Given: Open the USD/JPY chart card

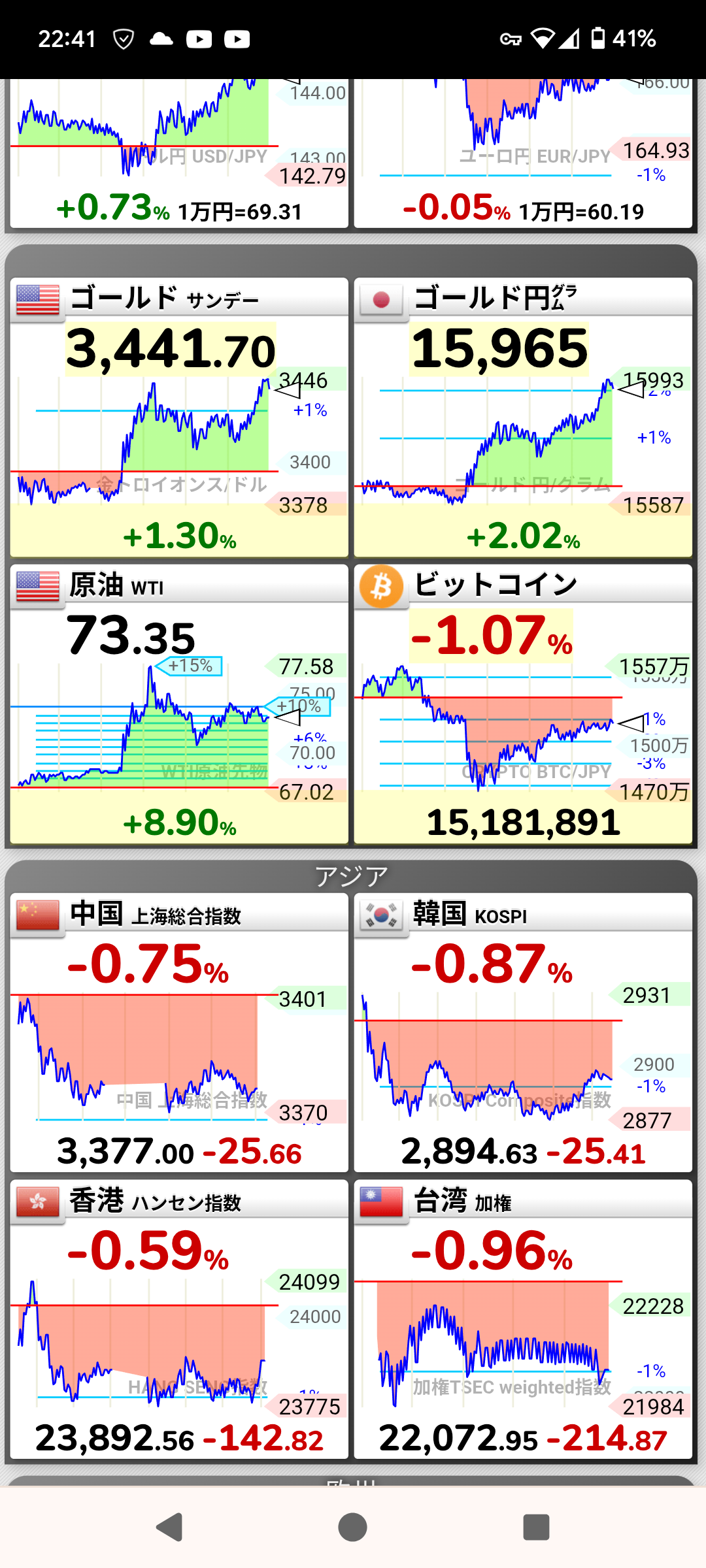Looking at the screenshot, I should (x=178, y=154).
